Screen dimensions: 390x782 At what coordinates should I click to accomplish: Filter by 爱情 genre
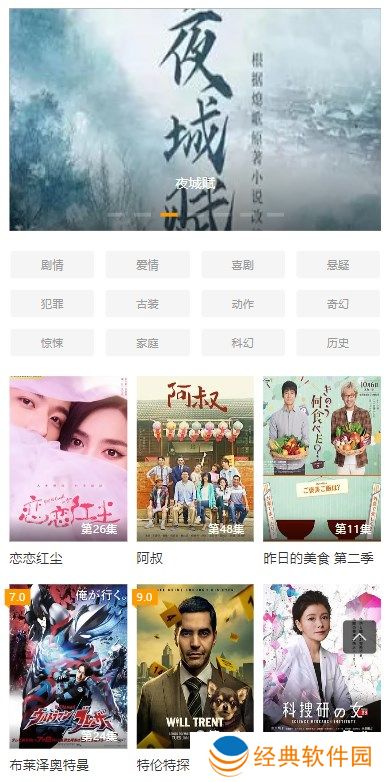pos(148,265)
